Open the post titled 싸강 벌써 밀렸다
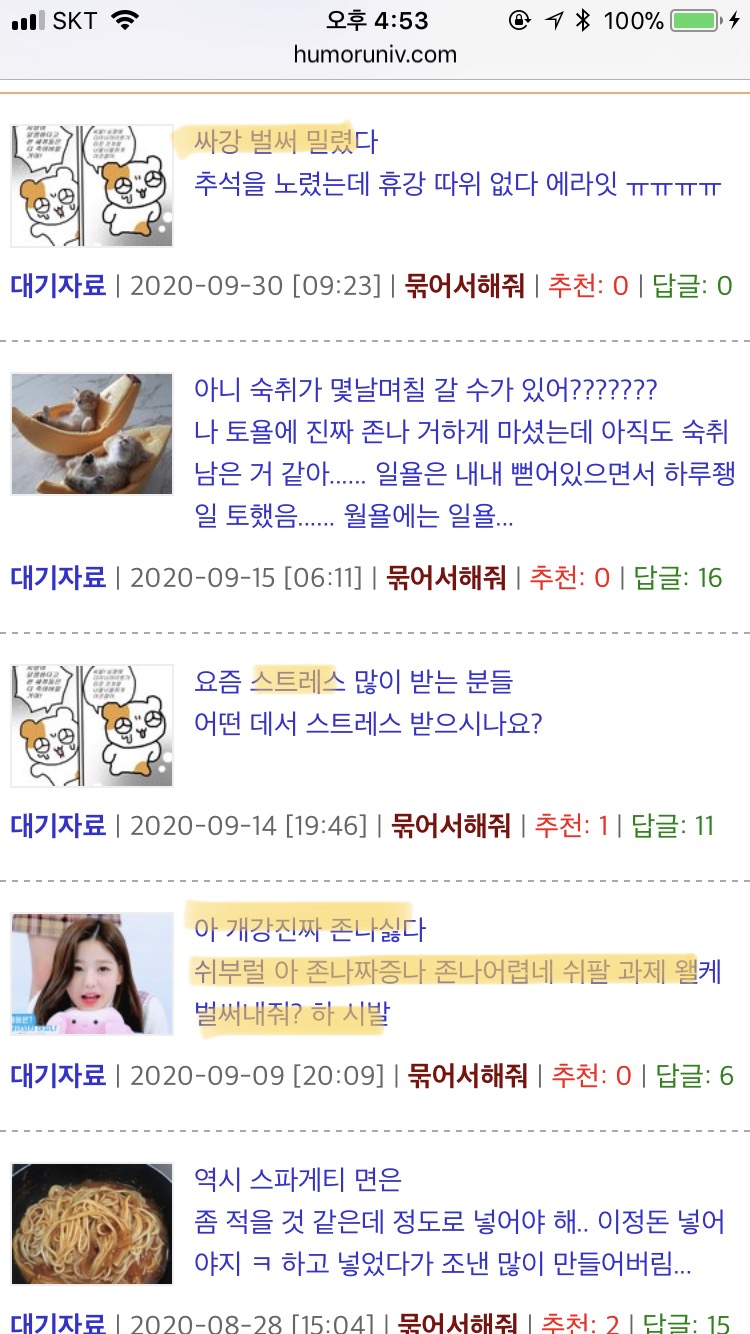The image size is (750, 1334). click(286, 141)
